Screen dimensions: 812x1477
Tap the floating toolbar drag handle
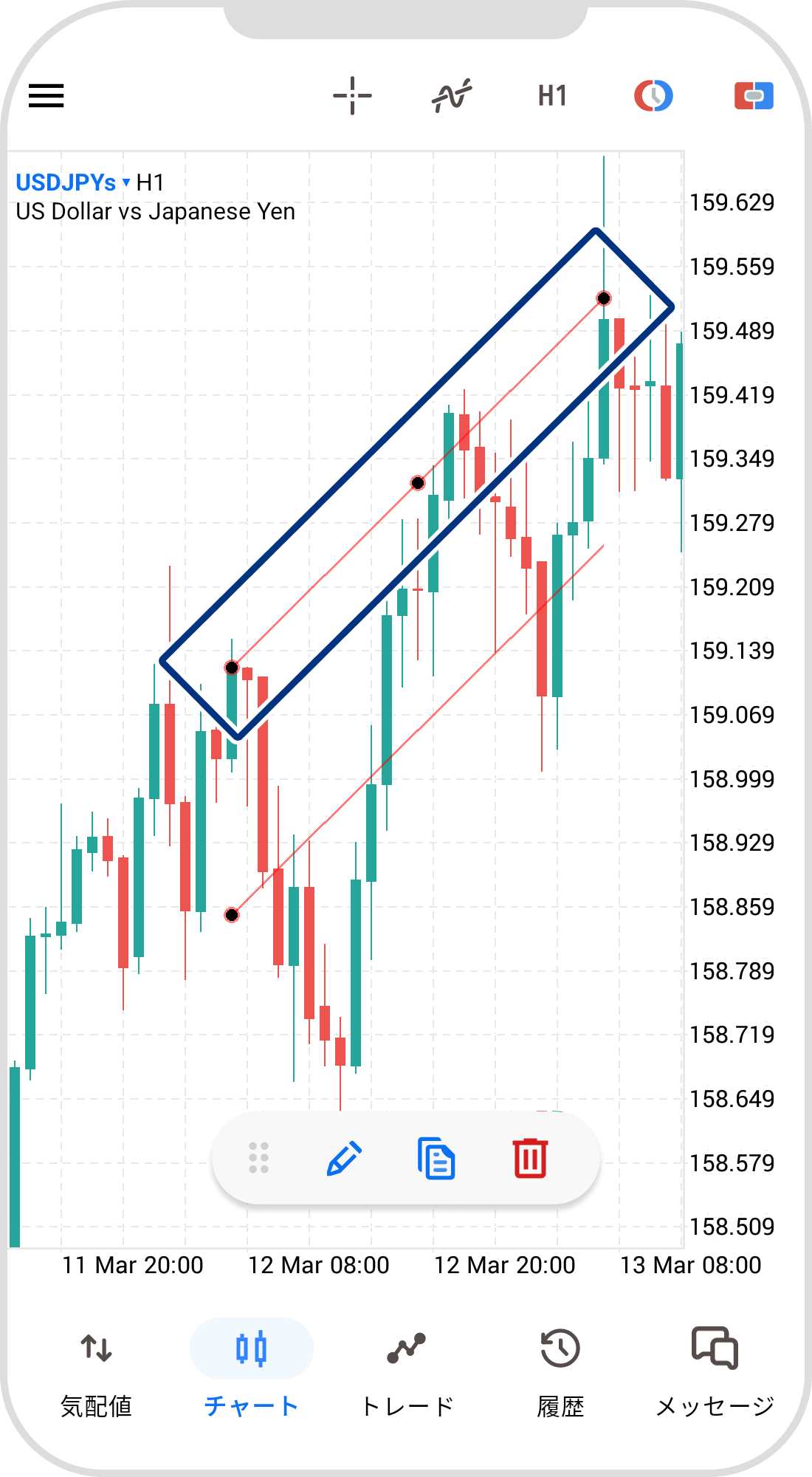pos(258,1158)
